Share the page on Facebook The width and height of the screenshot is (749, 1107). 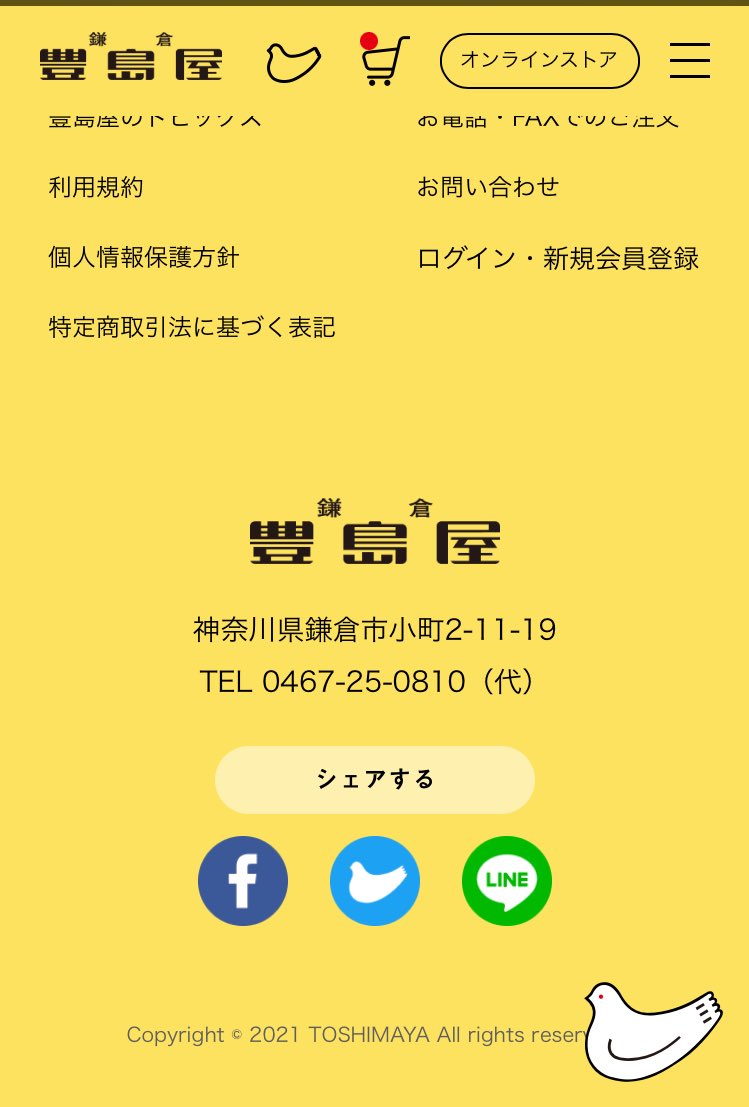click(x=243, y=880)
